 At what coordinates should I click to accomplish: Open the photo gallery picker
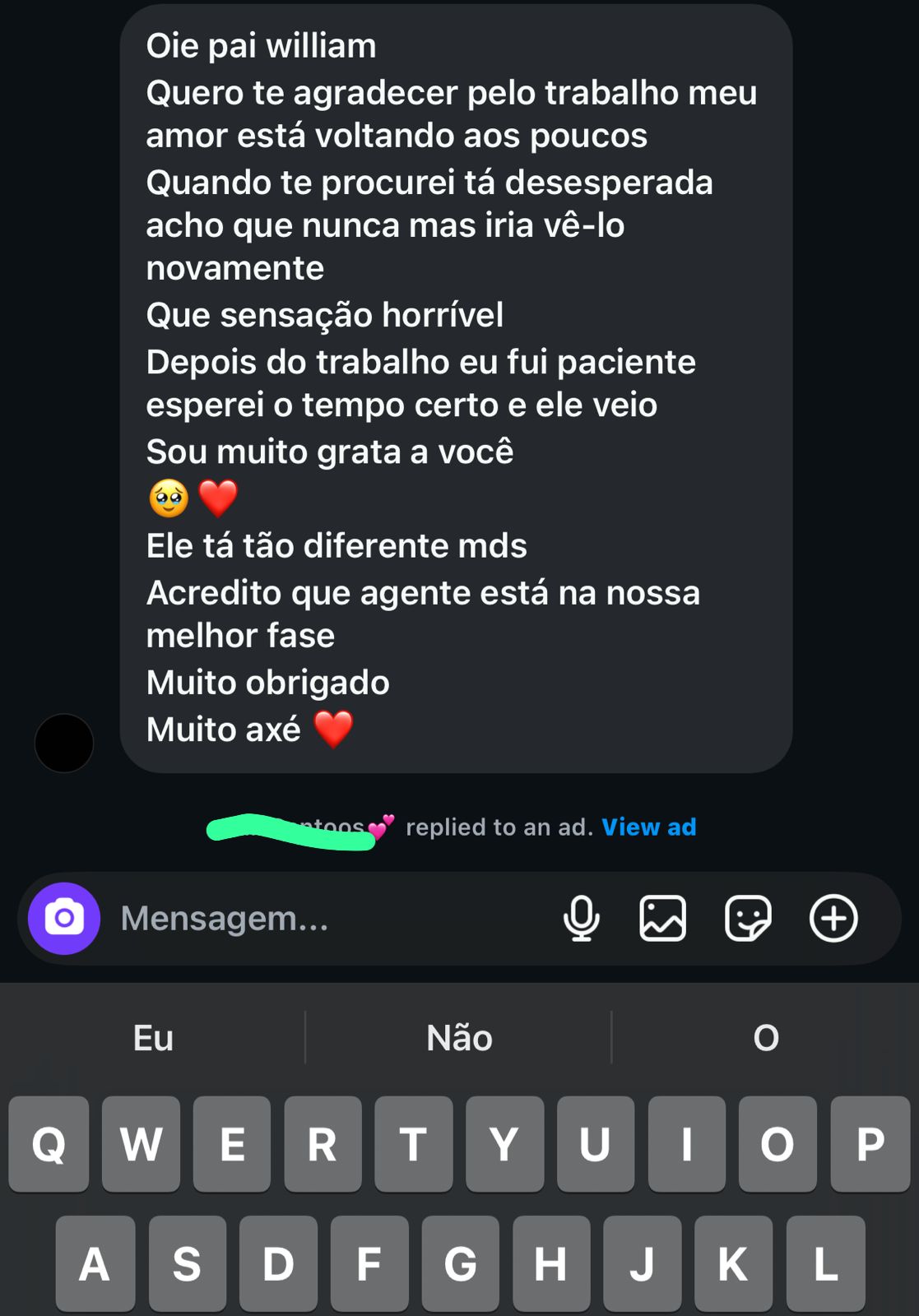coord(662,918)
